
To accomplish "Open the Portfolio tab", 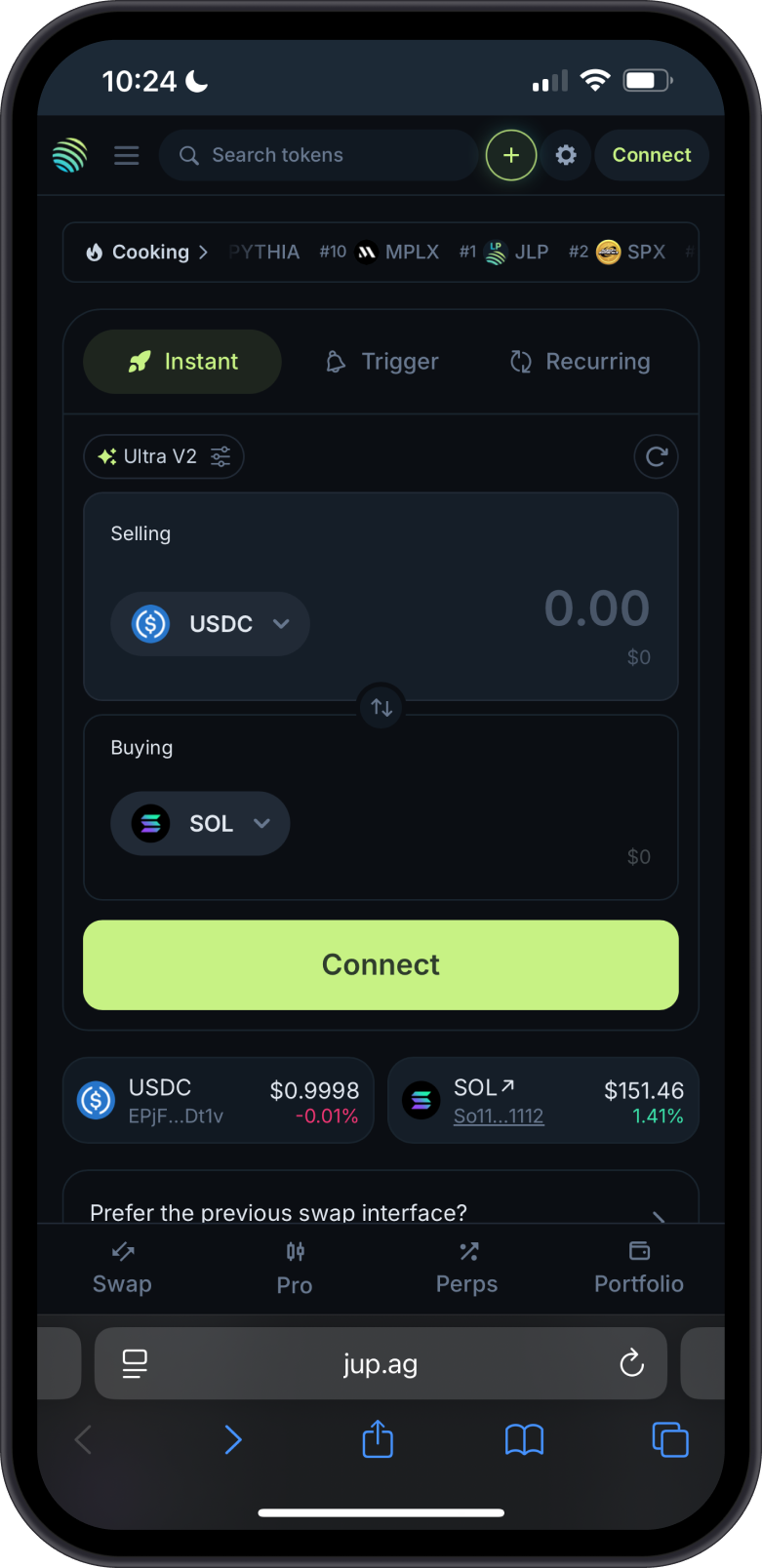I will (x=639, y=1268).
